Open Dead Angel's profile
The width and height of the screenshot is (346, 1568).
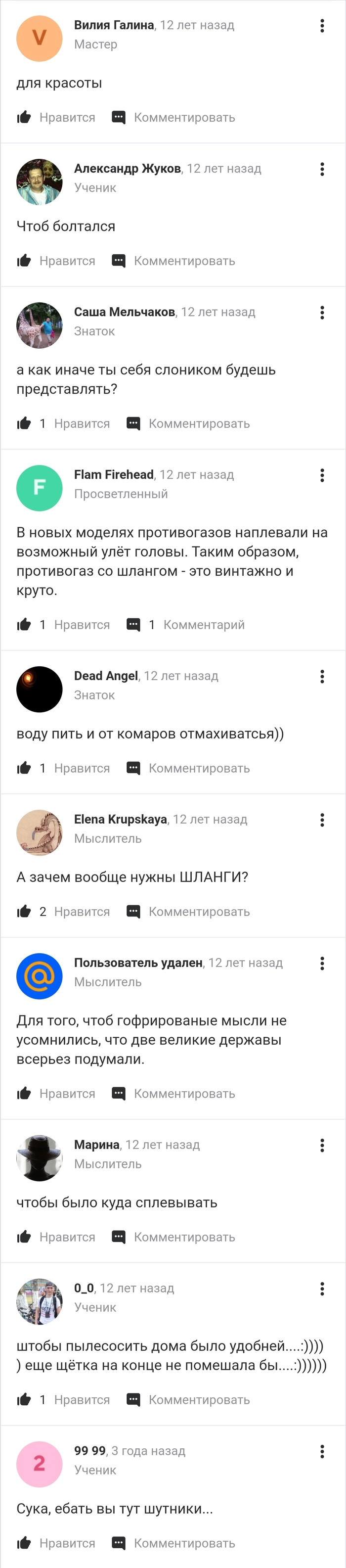click(x=106, y=676)
